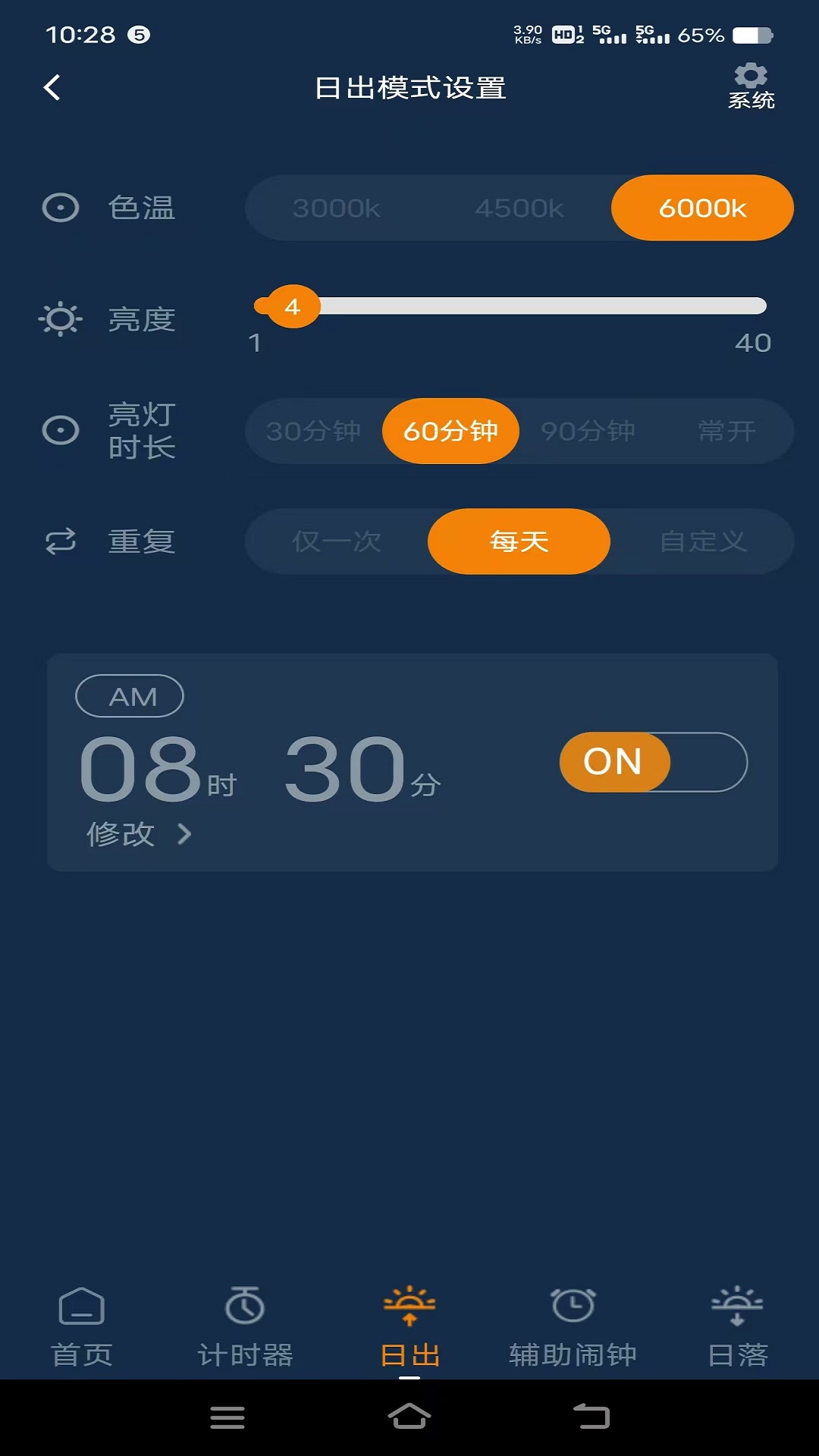Select the 60分钟 duration option
The height and width of the screenshot is (1456, 819).
coord(450,431)
